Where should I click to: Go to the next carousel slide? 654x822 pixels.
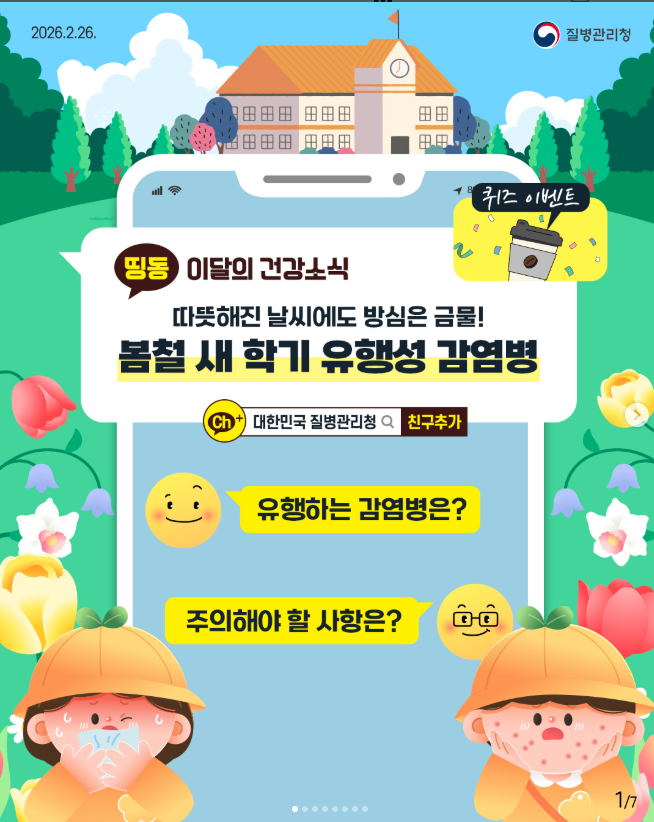(x=634, y=411)
